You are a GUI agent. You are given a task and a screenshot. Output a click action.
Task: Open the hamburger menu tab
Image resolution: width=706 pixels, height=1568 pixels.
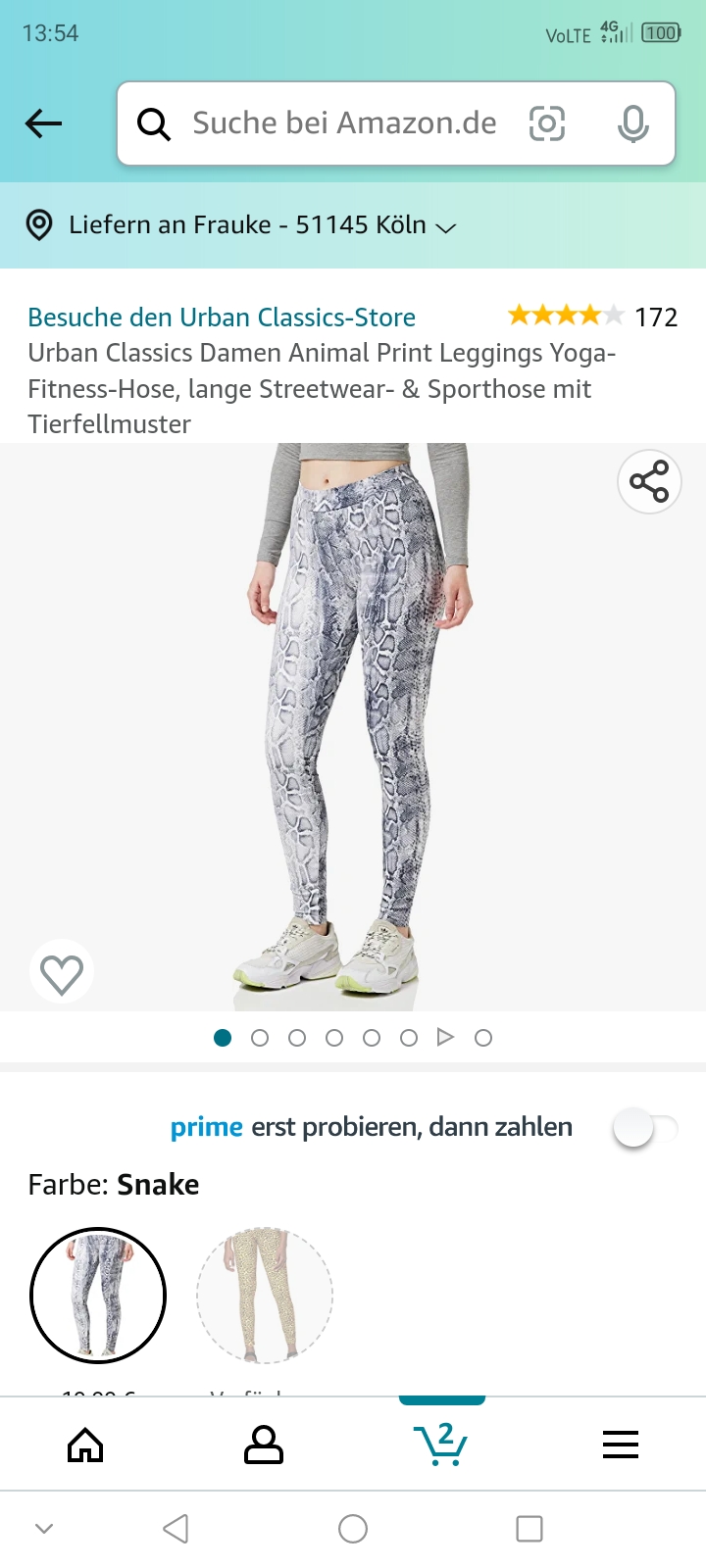[x=621, y=1445]
